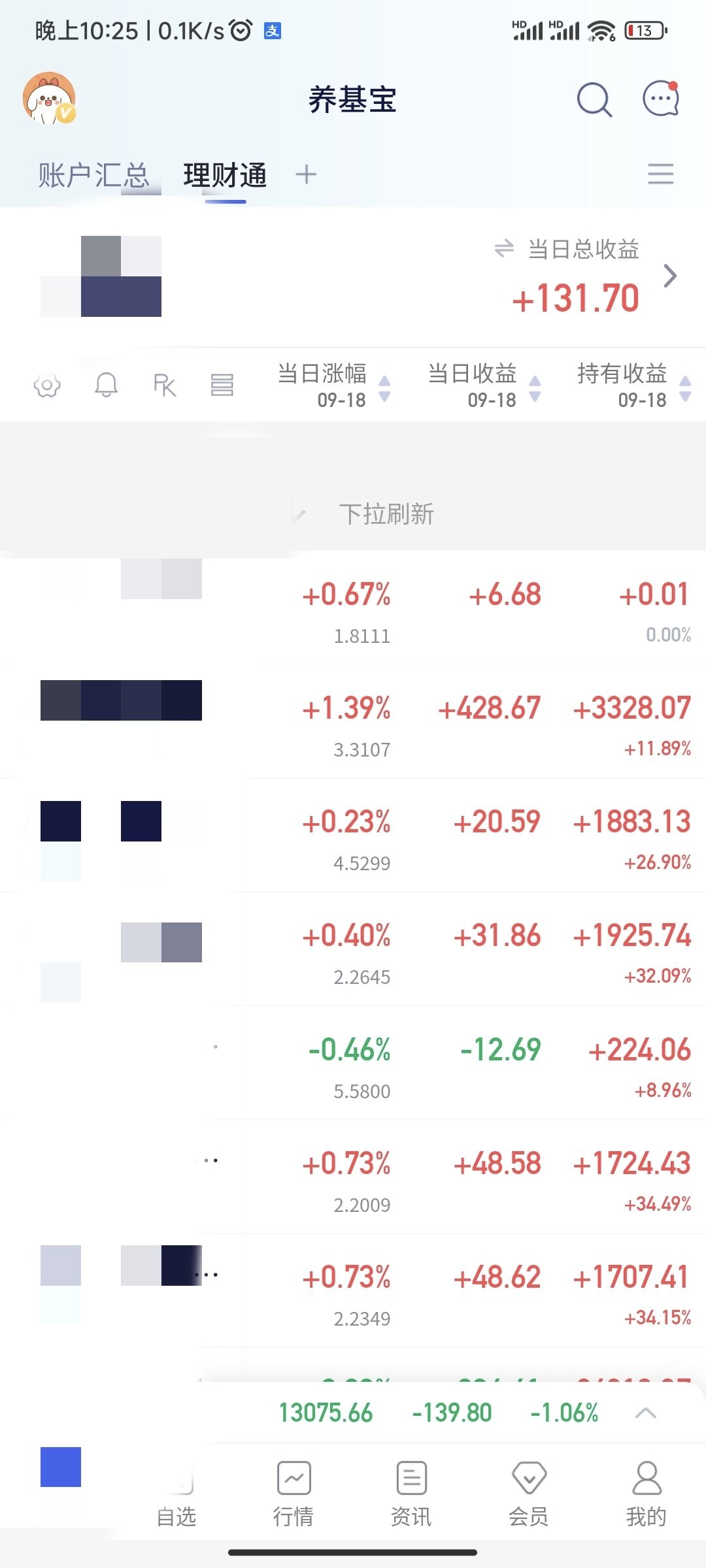Open the messages chat bubble icon
This screenshot has width=706, height=1568.
(x=661, y=99)
